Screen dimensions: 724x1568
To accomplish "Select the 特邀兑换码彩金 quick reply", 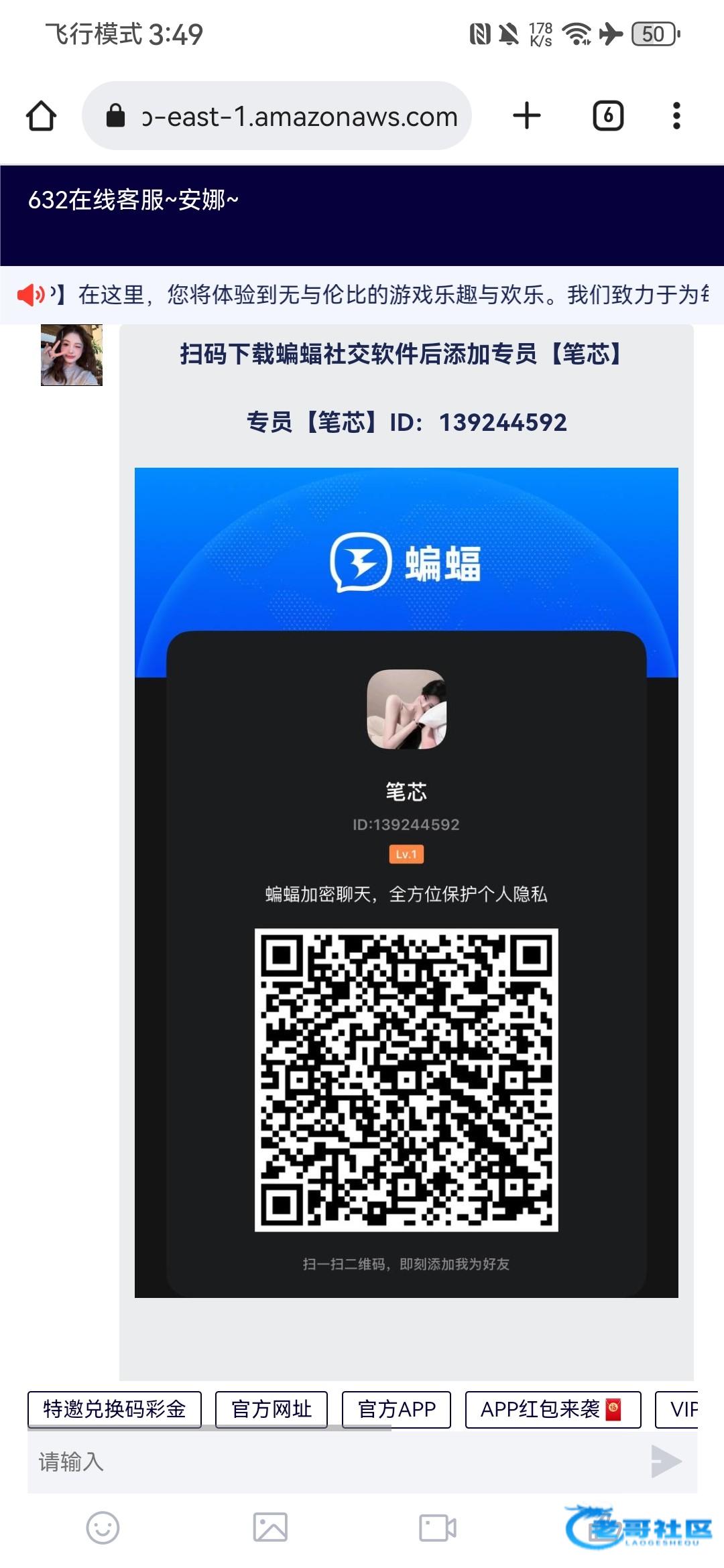I will tap(114, 1409).
